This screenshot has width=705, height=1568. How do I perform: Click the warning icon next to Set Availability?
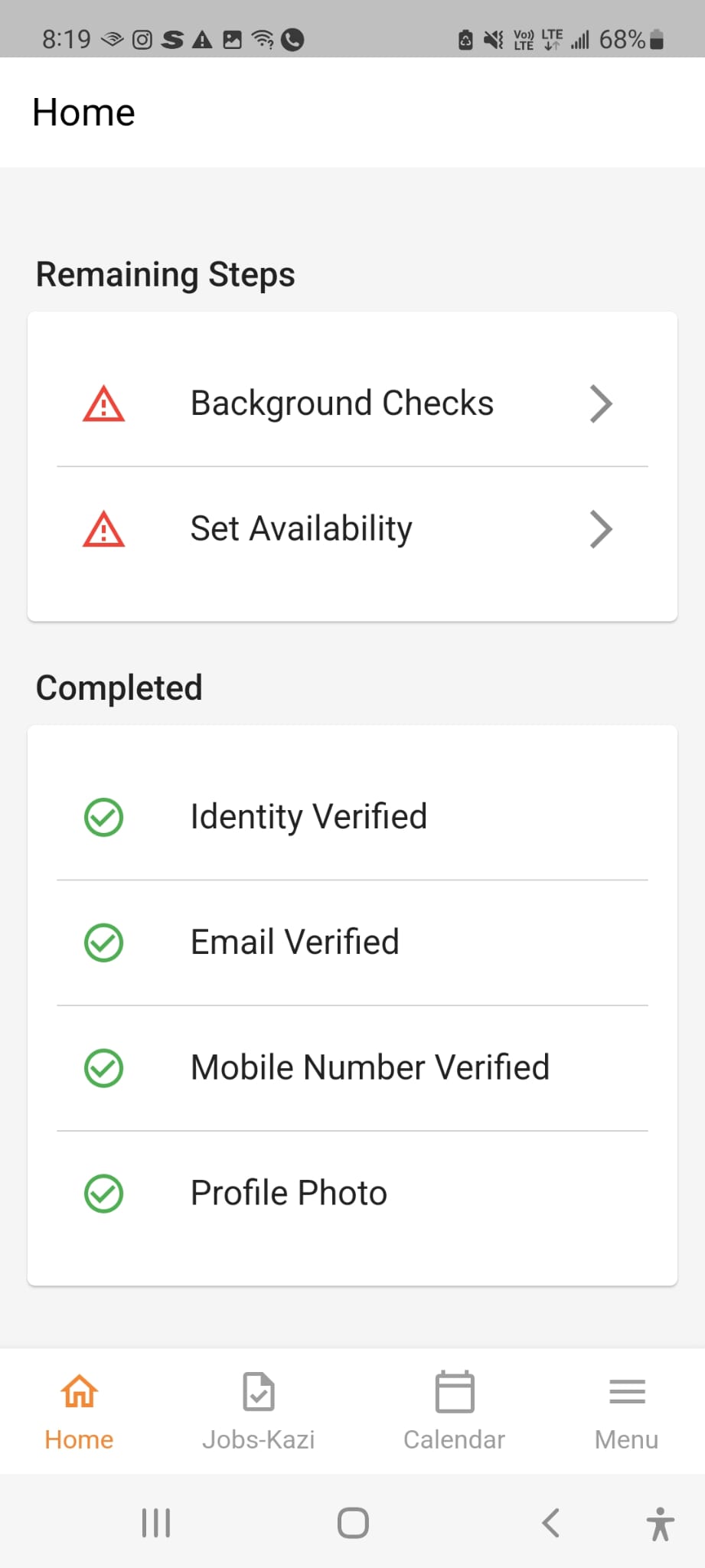(x=103, y=529)
